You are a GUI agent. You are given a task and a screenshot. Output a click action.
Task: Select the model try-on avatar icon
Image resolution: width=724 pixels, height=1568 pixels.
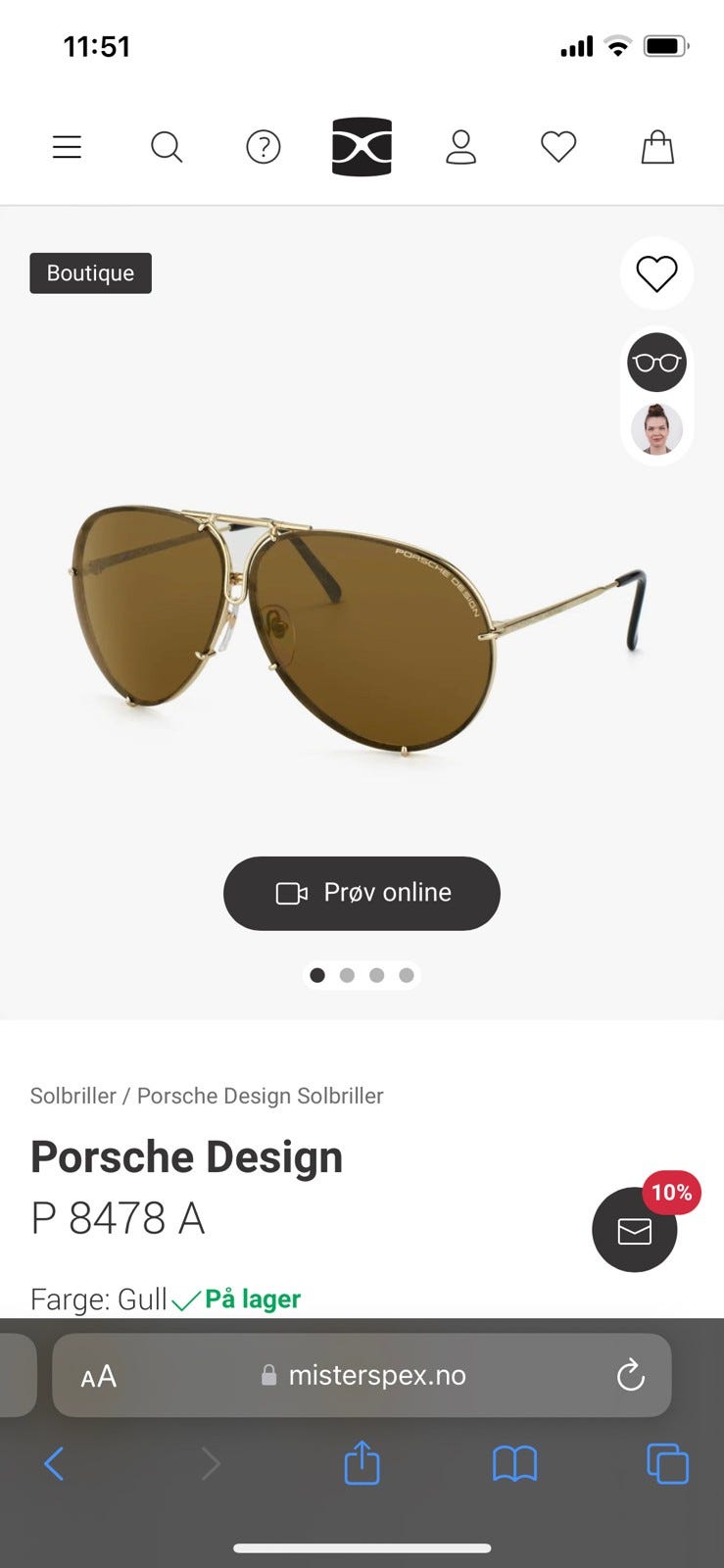656,429
